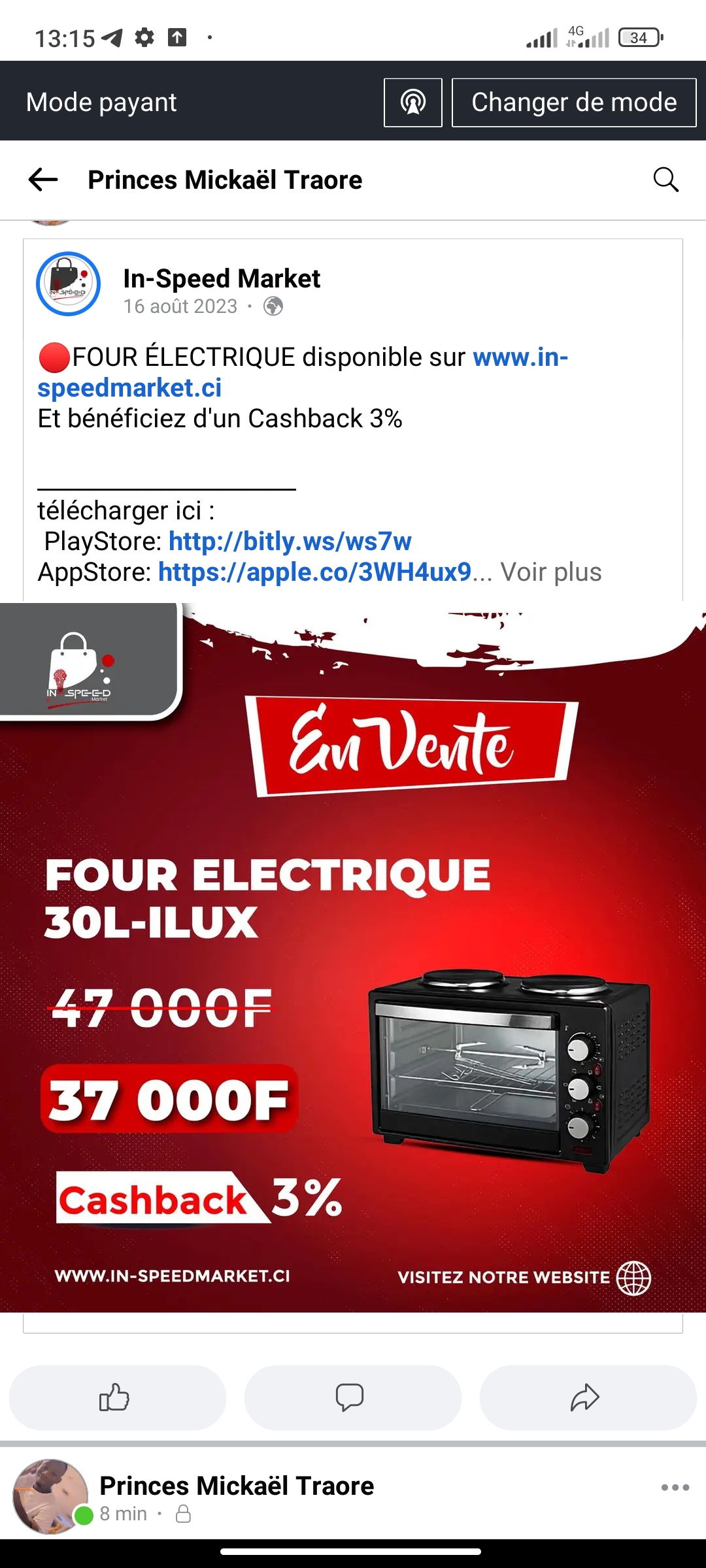Screen dimensions: 706x1568
Task: Open the www.in-speedmarket.ci link
Action: click(x=303, y=372)
